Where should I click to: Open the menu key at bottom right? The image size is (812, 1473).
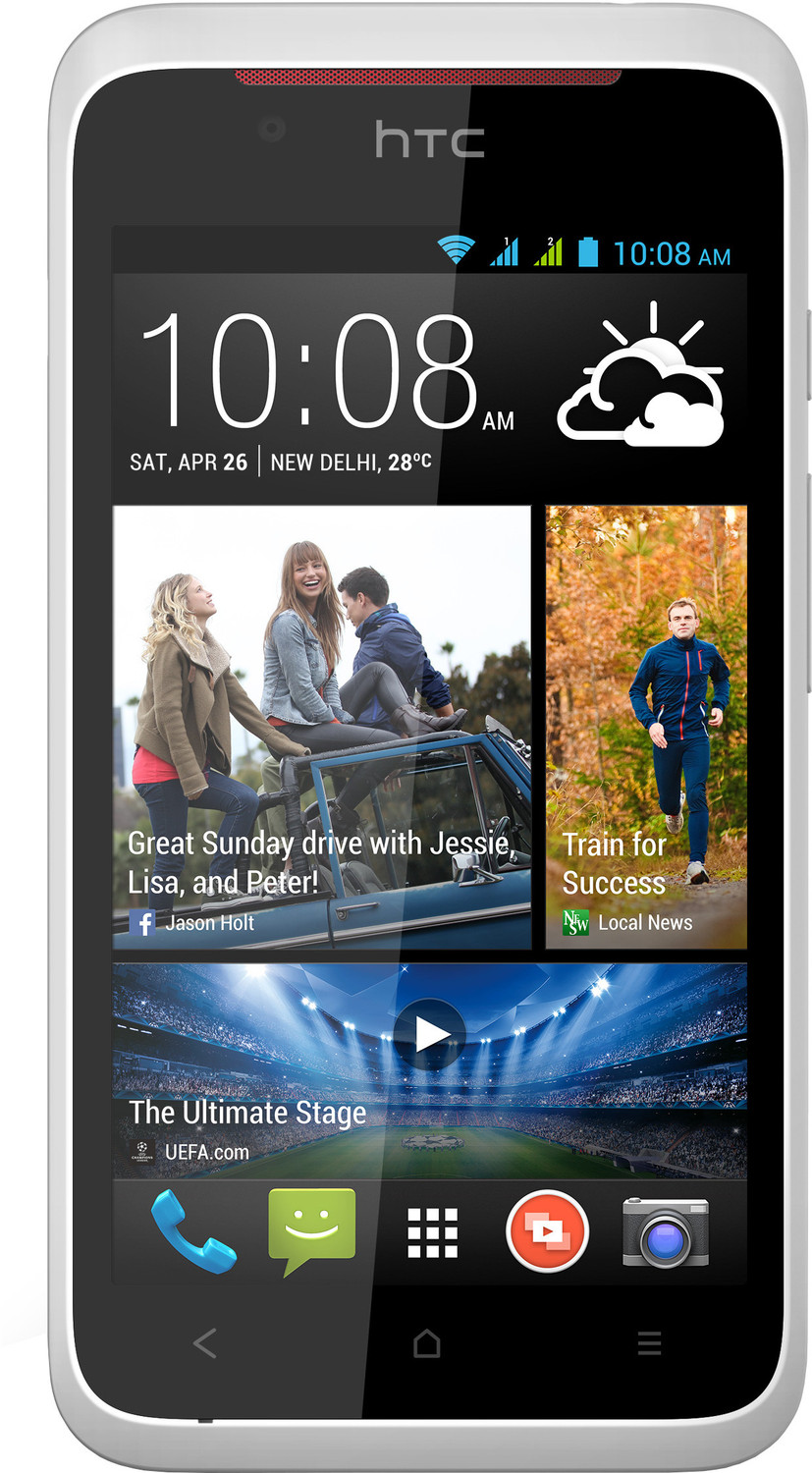tap(648, 1343)
